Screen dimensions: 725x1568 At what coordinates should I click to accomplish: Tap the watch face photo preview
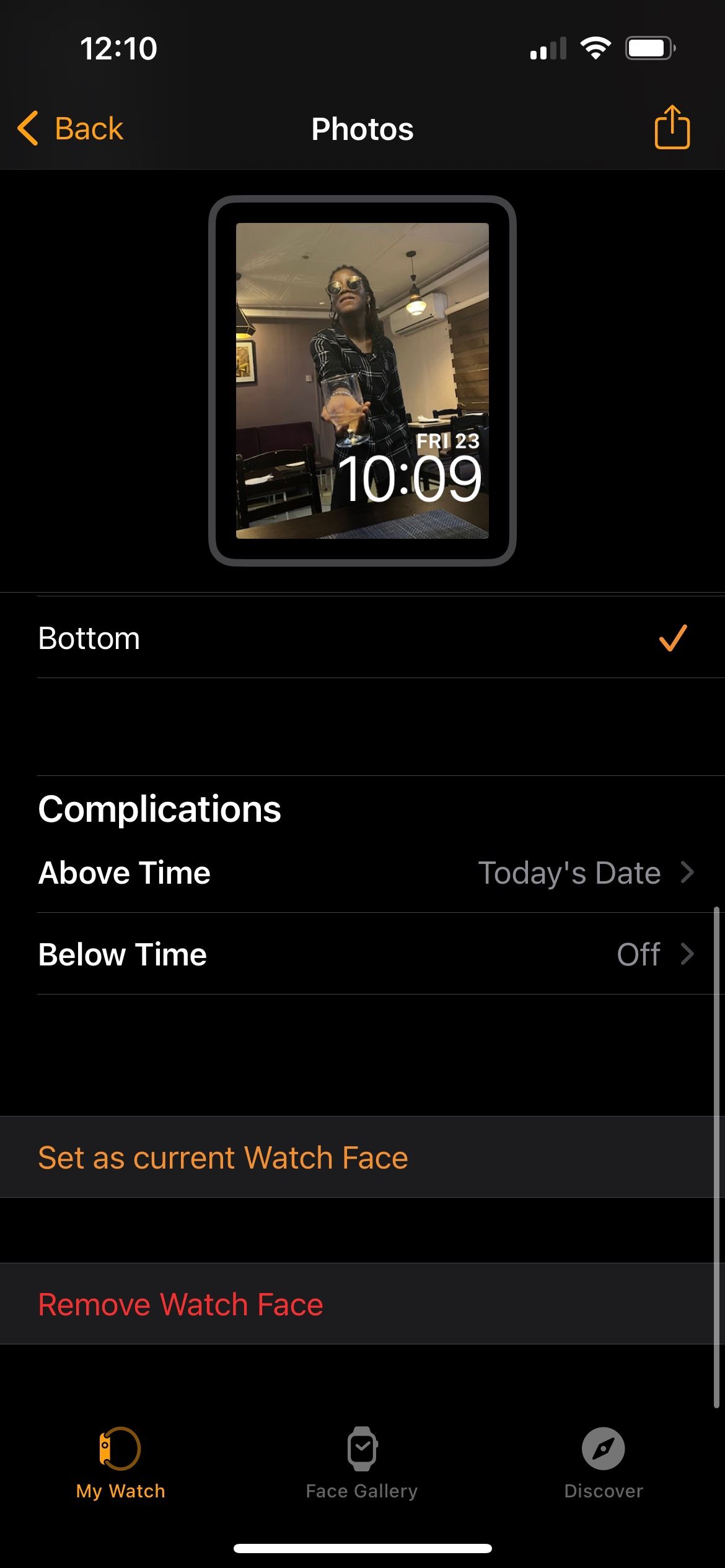[x=362, y=379]
